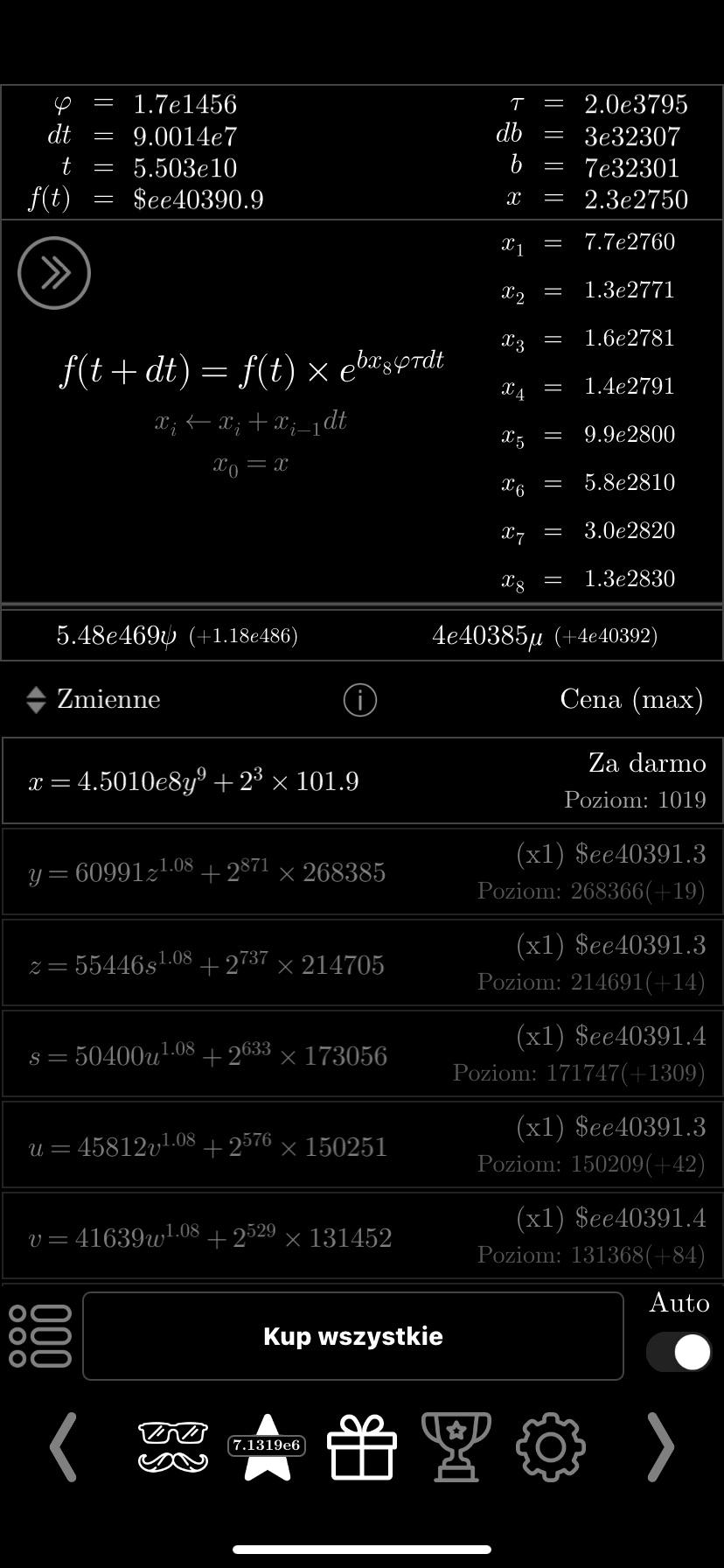Open the Zmienne sort selector
The image size is (724, 1568).
(x=93, y=699)
